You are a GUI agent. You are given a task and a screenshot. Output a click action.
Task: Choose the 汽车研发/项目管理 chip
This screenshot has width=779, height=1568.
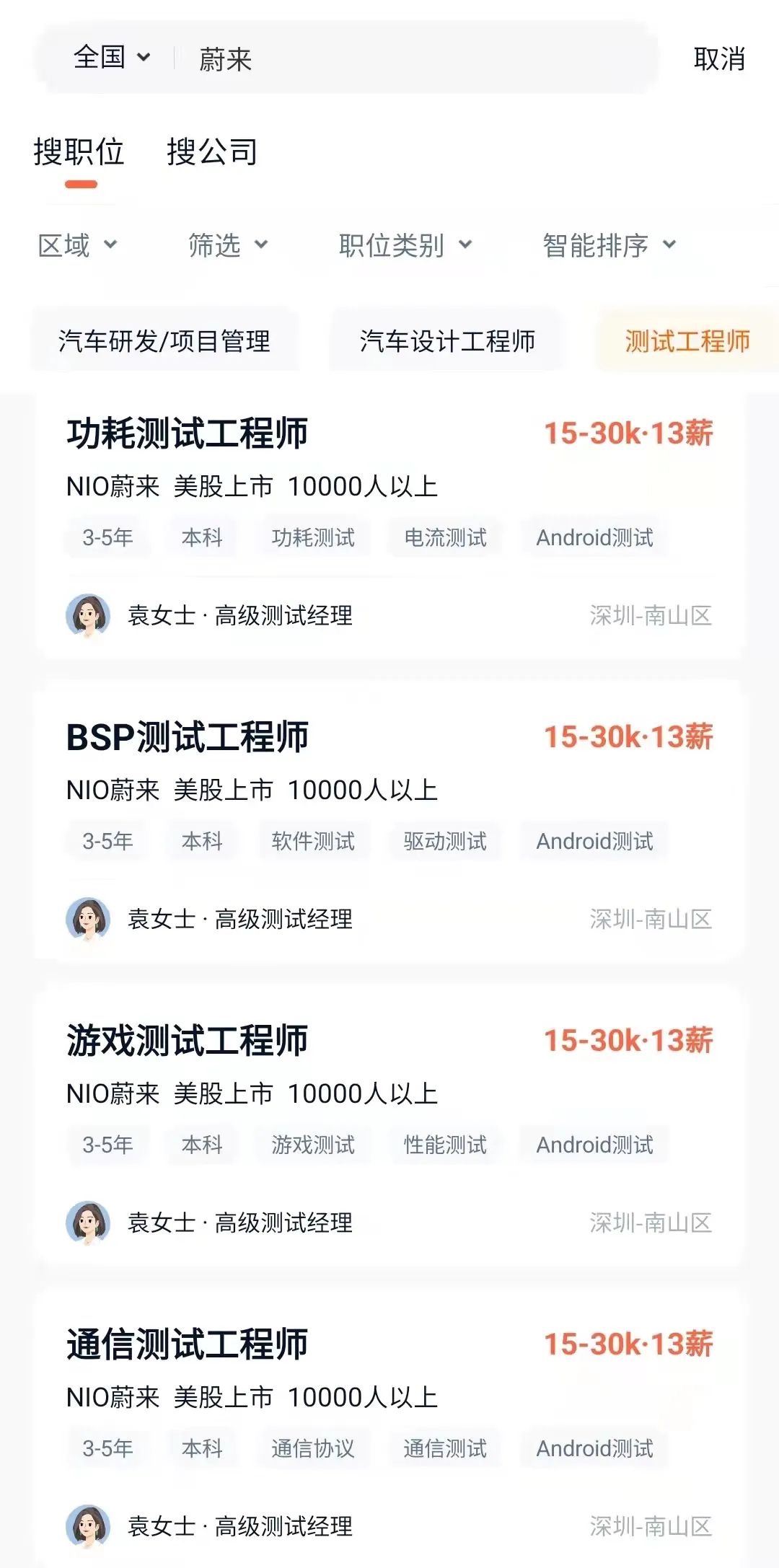[164, 341]
